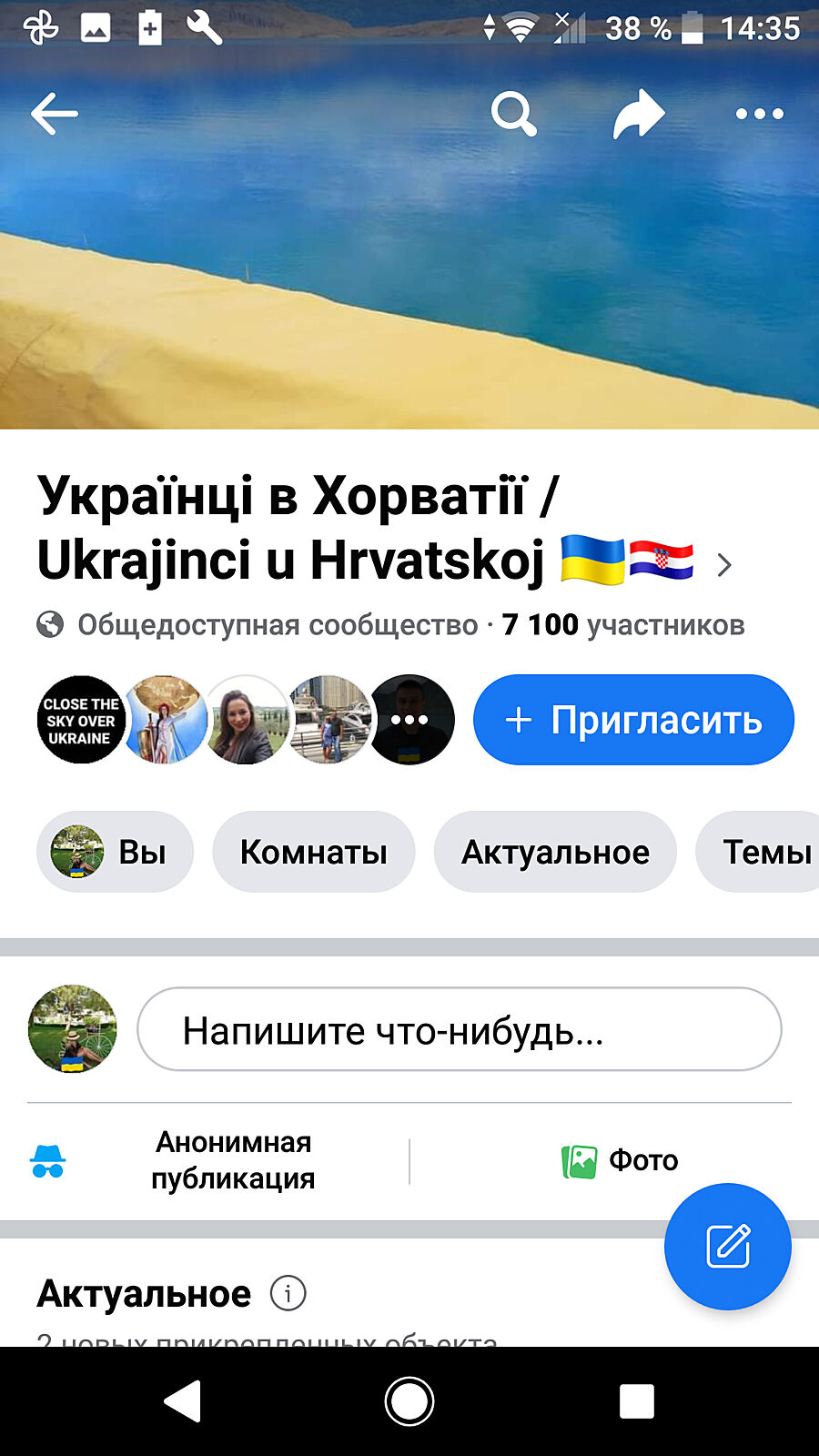
Task: Open your profile picture beside the post field
Action: tap(73, 1029)
